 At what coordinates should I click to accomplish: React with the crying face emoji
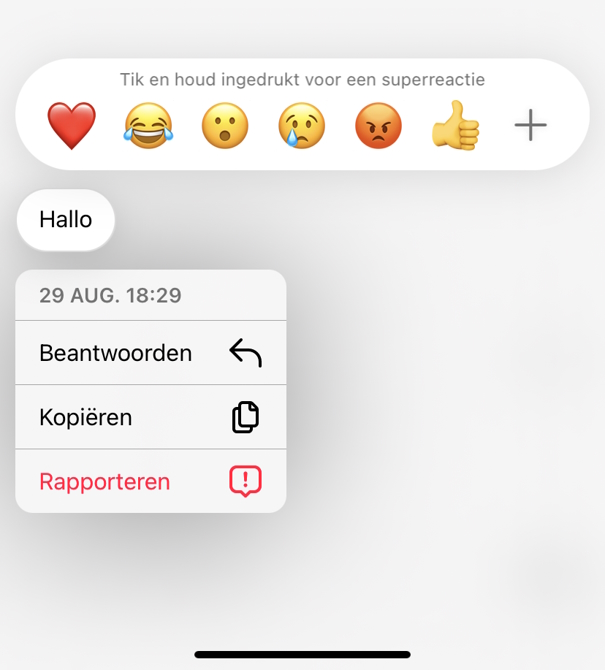[x=302, y=126]
